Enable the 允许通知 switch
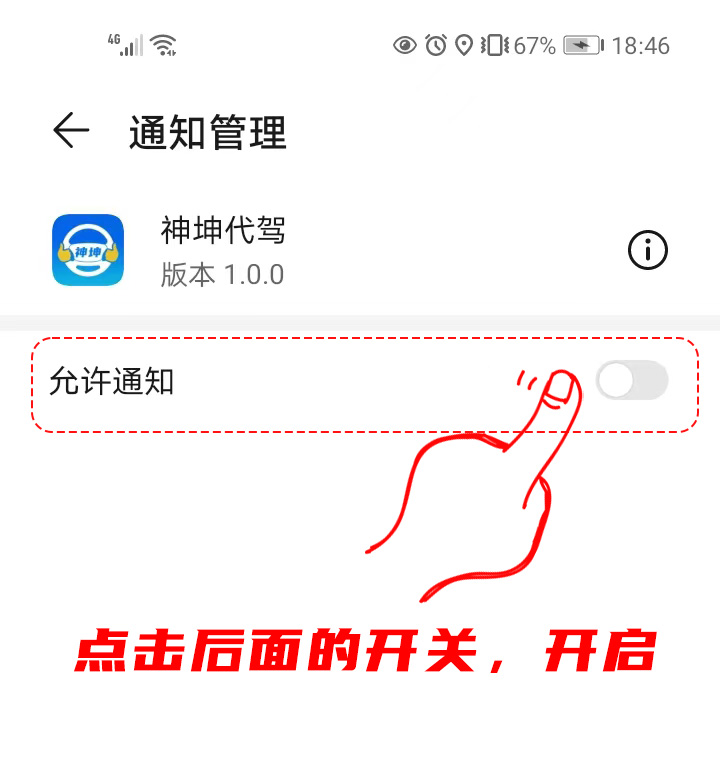This screenshot has width=720, height=774. (631, 381)
